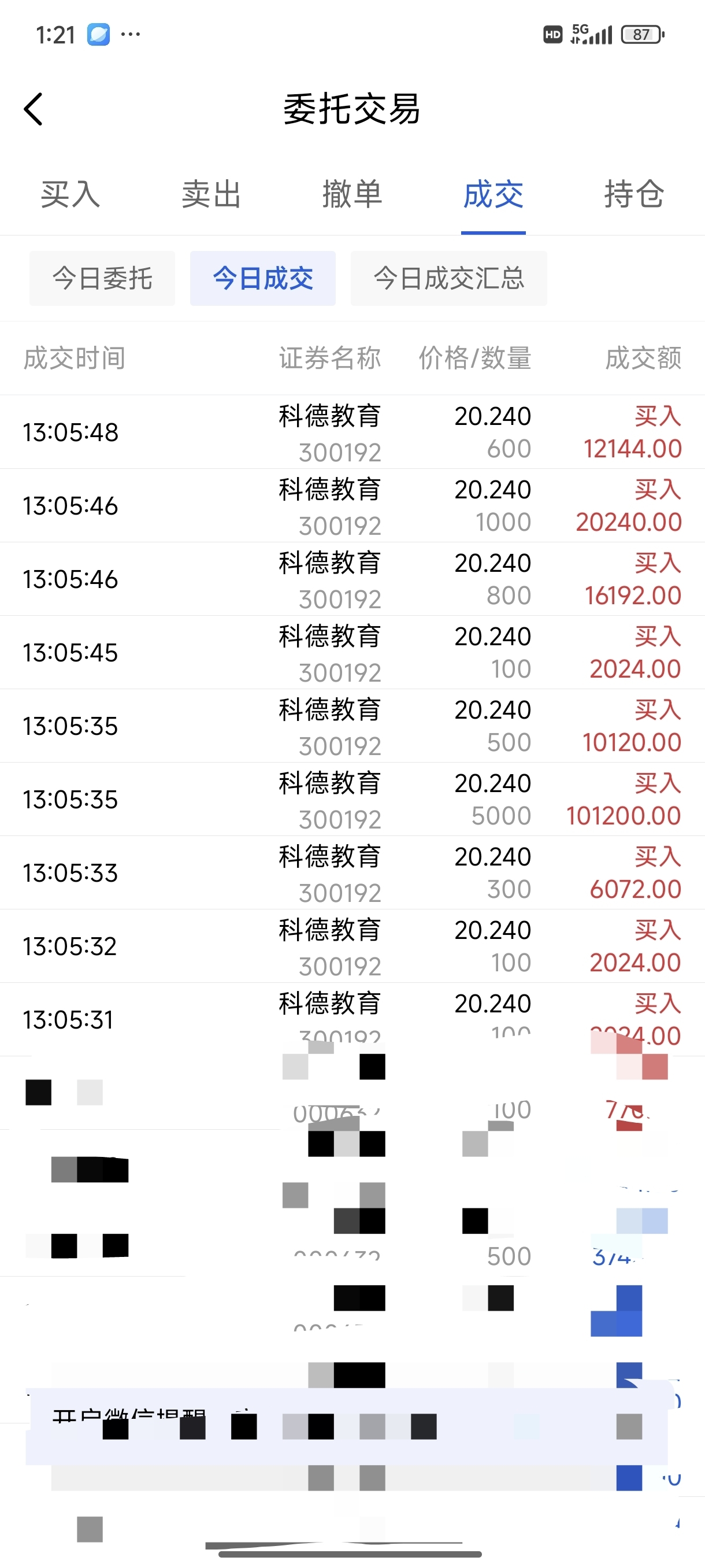Open the 13:05:31 trade record
Image resolution: width=705 pixels, height=1568 pixels.
pyautogui.click(x=352, y=1018)
